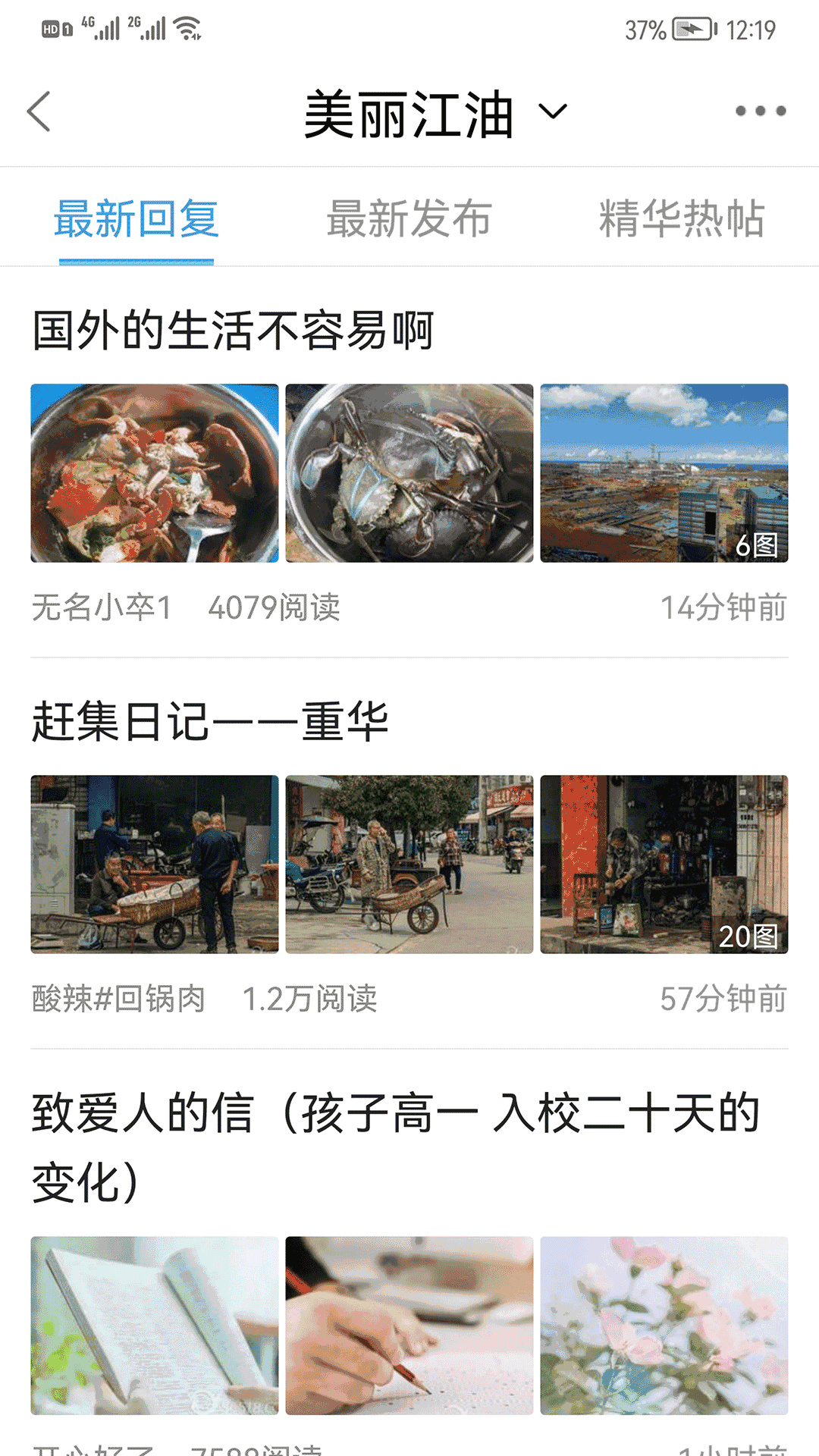View the pink flowers photo in third post
This screenshot has height=1456, width=819.
664,1326
